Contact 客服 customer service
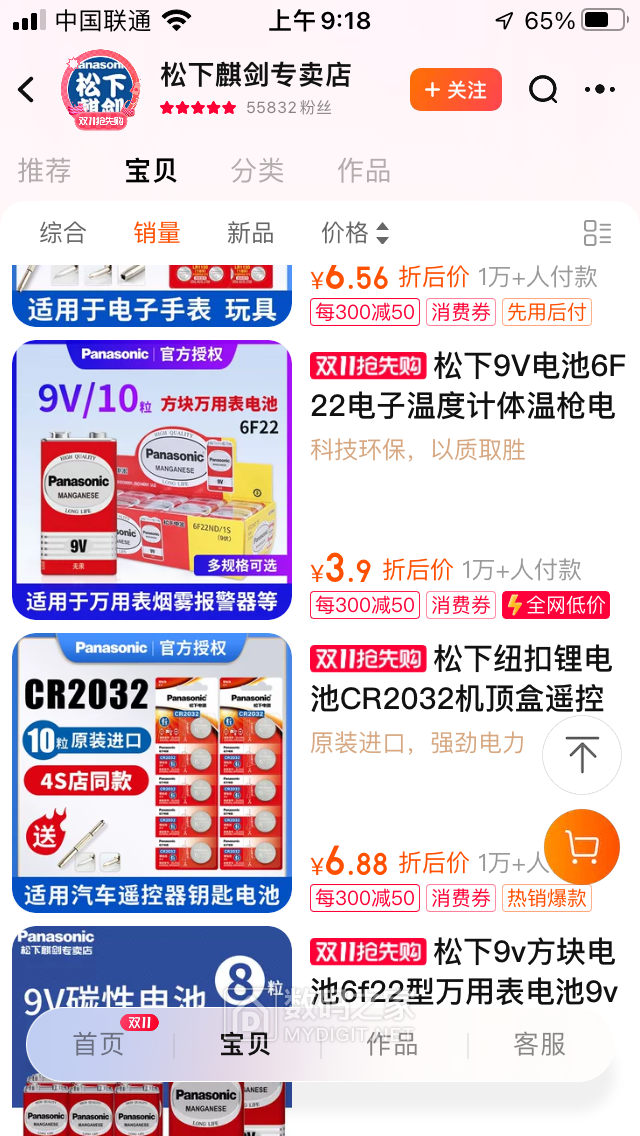Screen dimensions: 640x1136 point(540,1045)
